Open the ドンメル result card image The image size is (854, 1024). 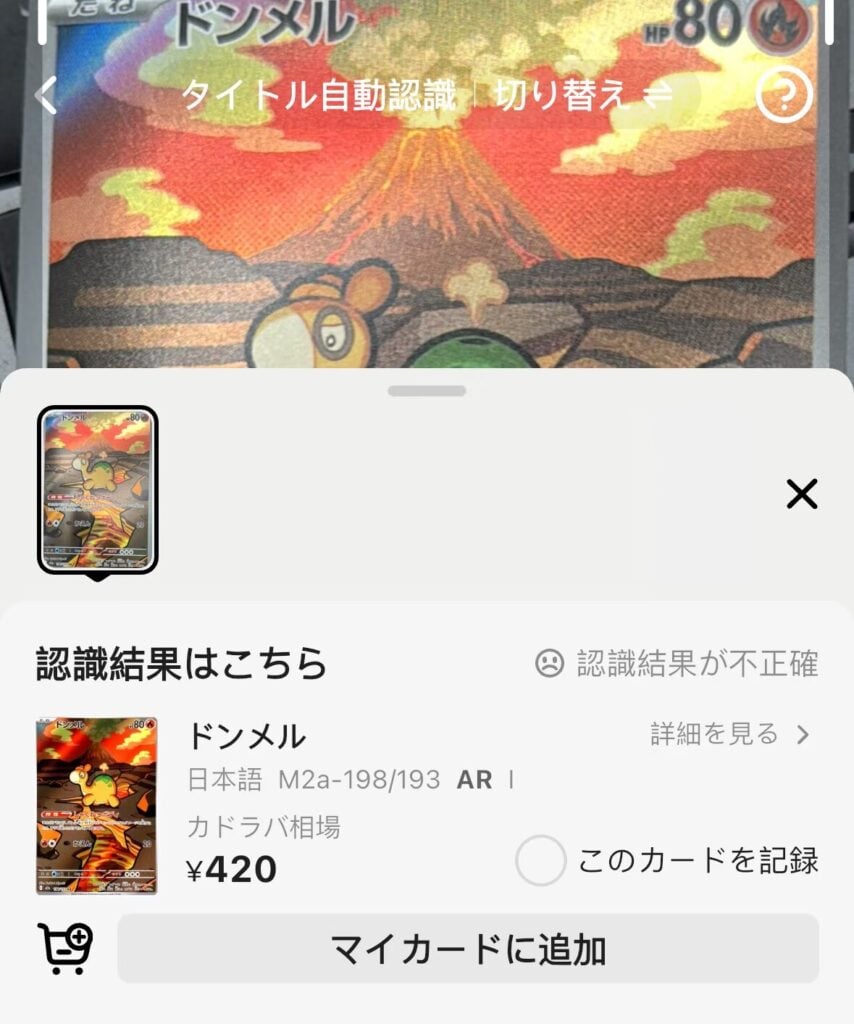pyautogui.click(x=97, y=805)
